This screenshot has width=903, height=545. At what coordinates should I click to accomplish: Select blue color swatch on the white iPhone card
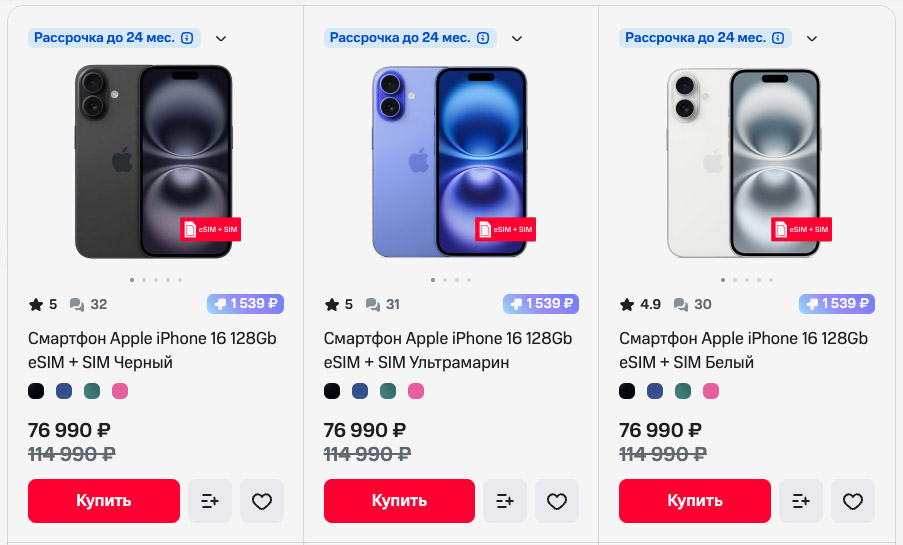click(x=655, y=391)
